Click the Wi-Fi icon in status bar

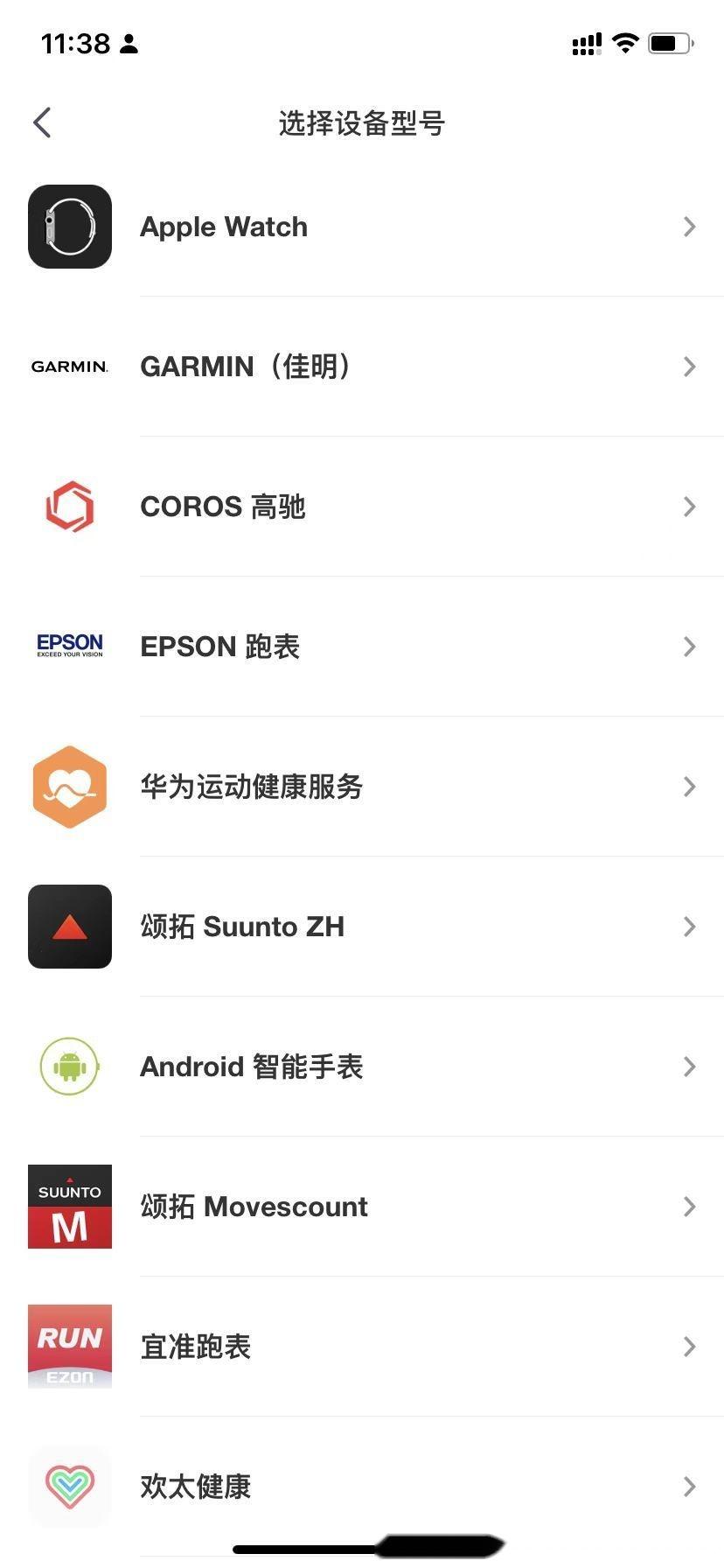626,43
